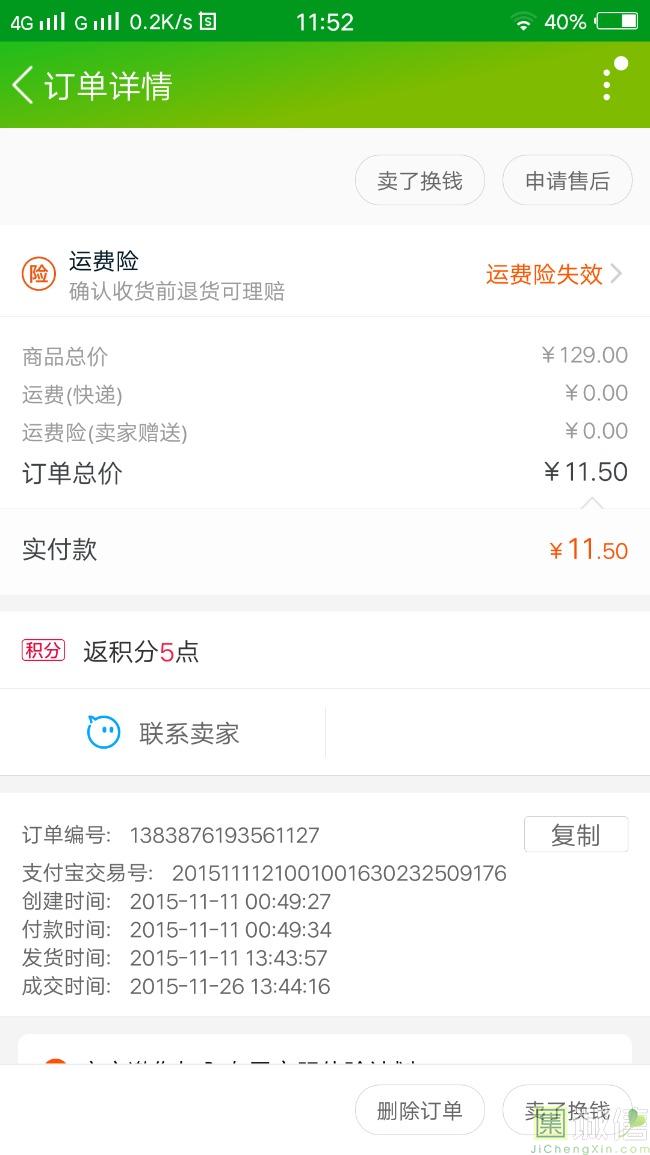The image size is (650, 1155).
Task: Select the 申请售后 button
Action: (567, 180)
